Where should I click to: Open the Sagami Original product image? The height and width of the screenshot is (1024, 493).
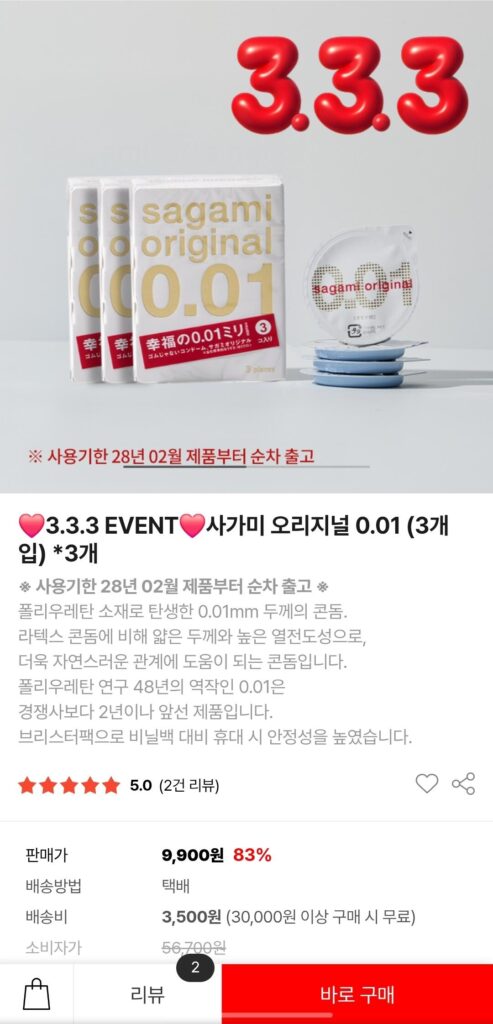click(246, 246)
